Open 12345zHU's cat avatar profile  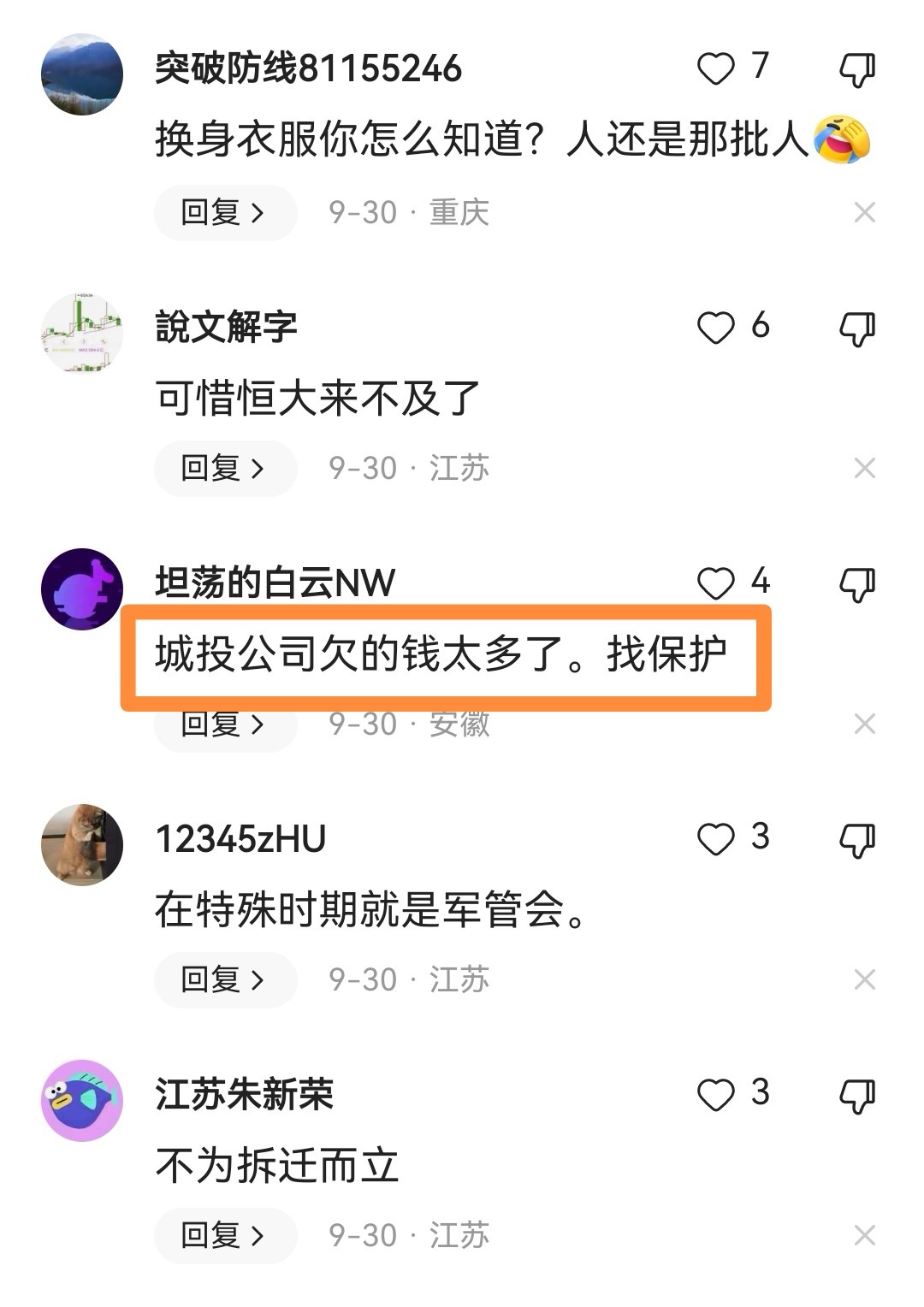82,844
